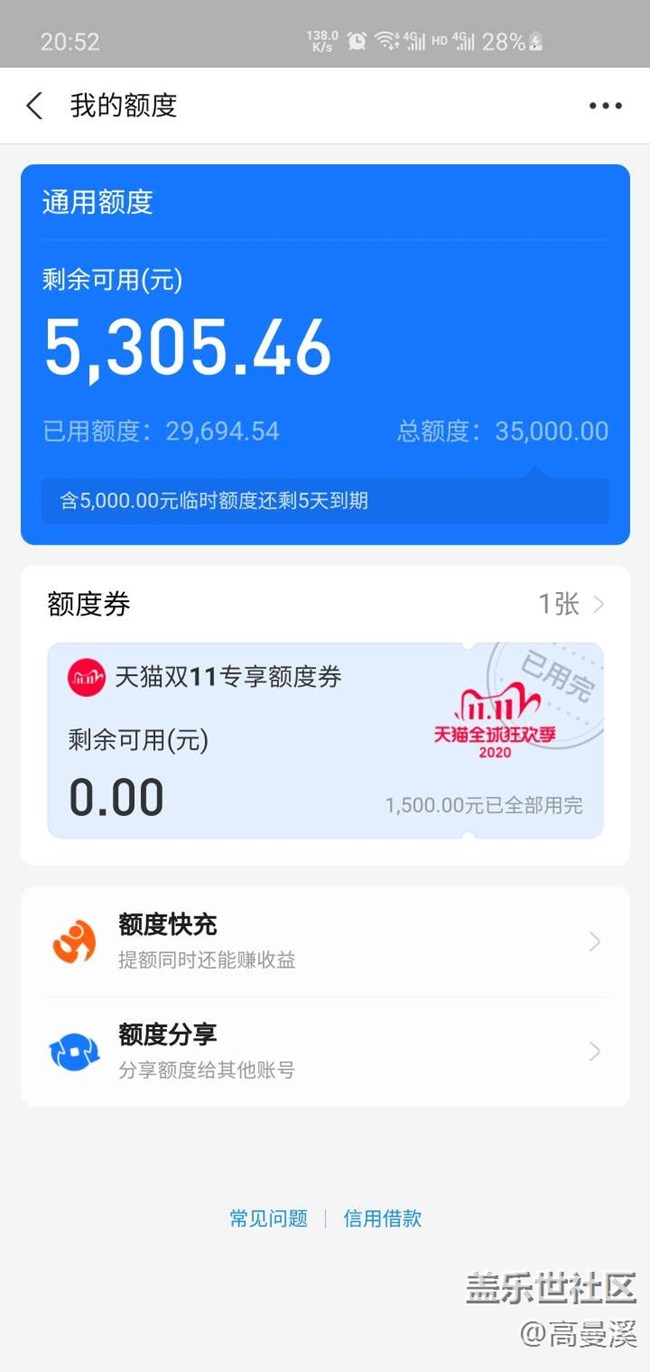Select 额度分享 to share quota
650x1372 pixels.
pyautogui.click(x=325, y=1051)
